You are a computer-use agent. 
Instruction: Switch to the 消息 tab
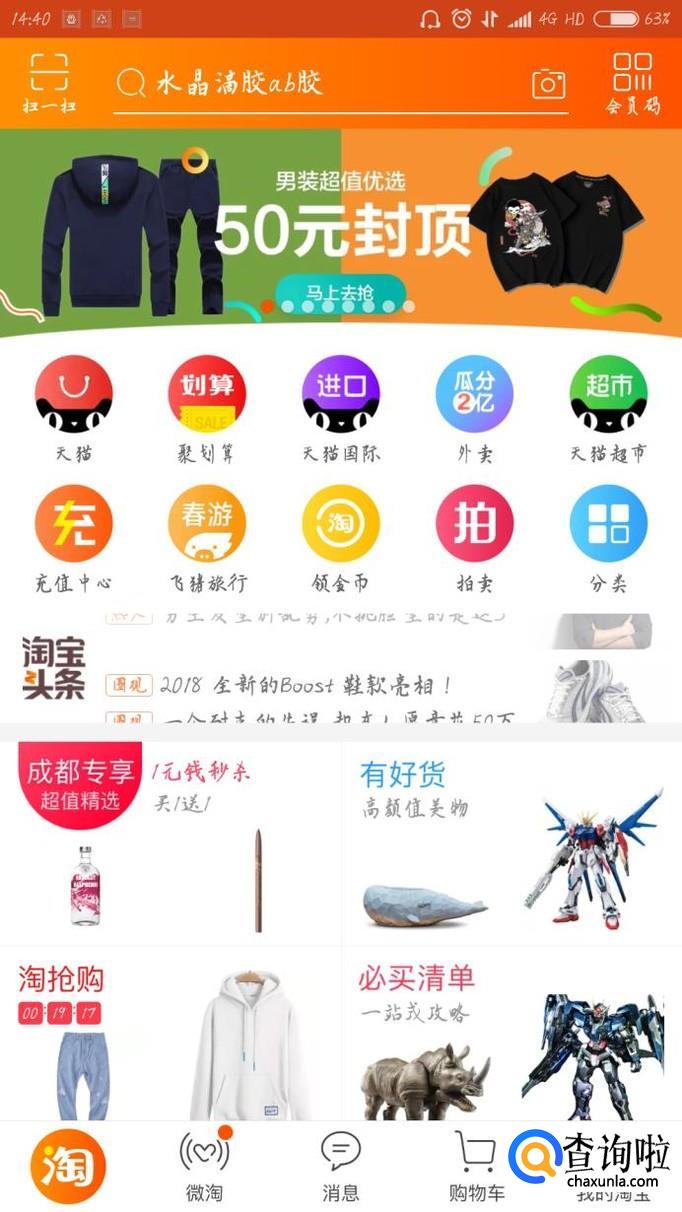(340, 1162)
